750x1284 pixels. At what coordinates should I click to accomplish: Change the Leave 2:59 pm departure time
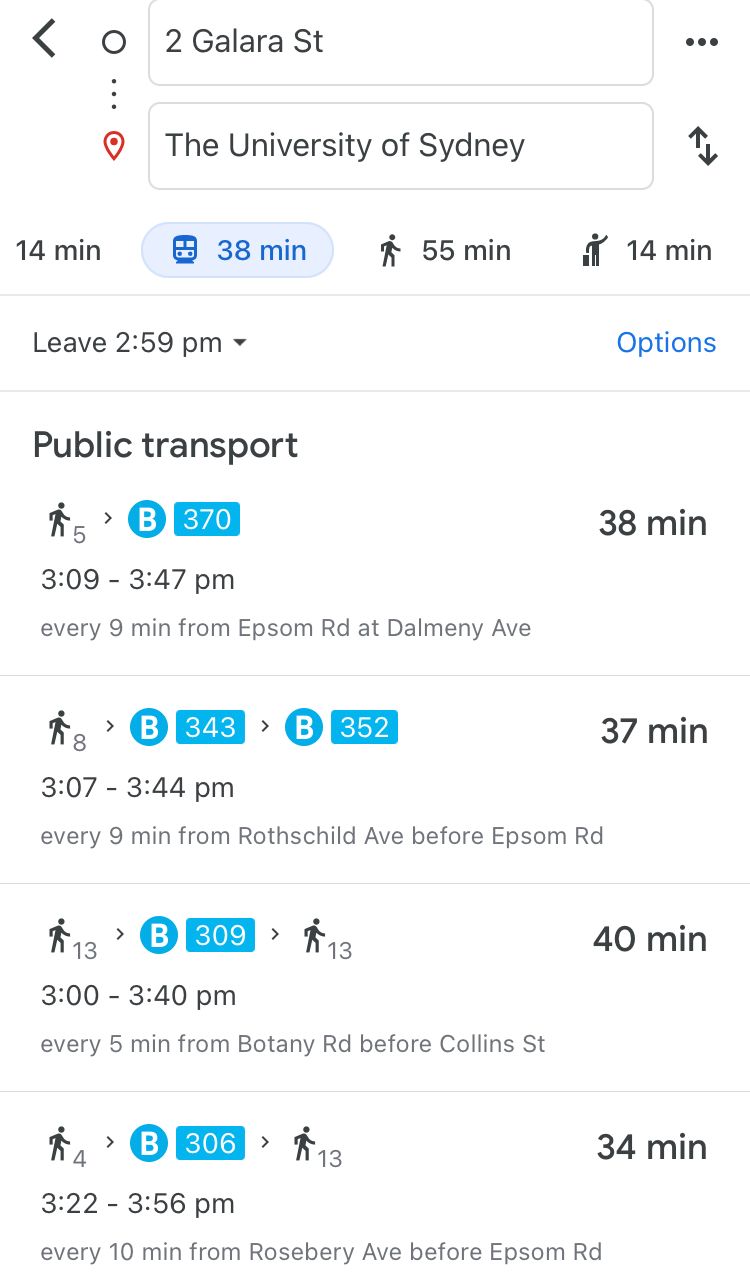point(140,343)
